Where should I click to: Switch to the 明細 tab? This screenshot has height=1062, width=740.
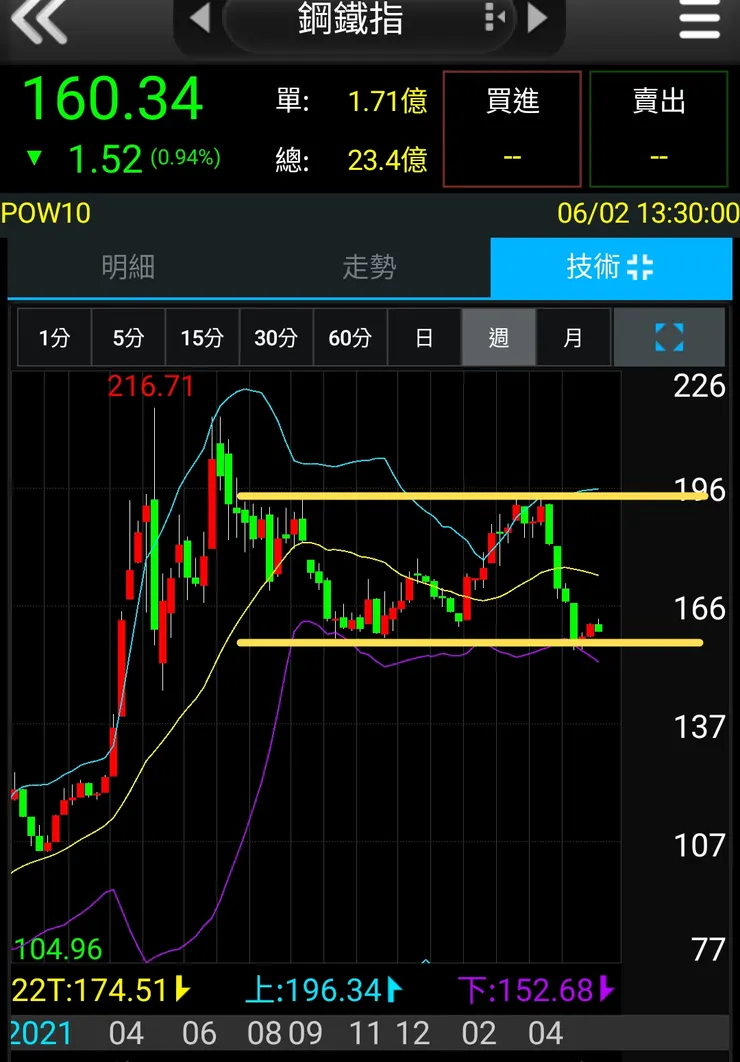[x=128, y=267]
